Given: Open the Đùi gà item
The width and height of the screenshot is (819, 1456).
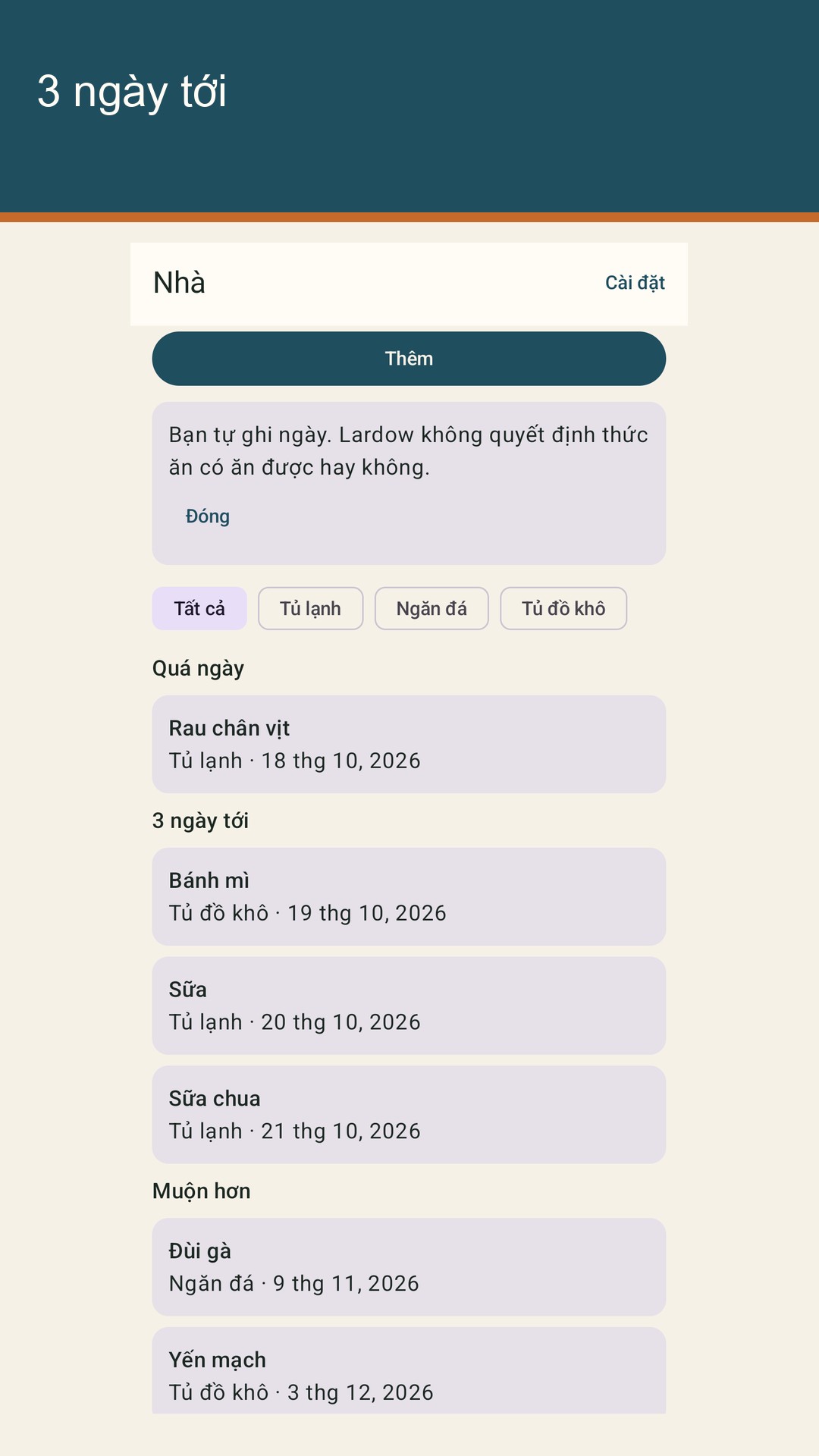Looking at the screenshot, I should click(x=409, y=1267).
